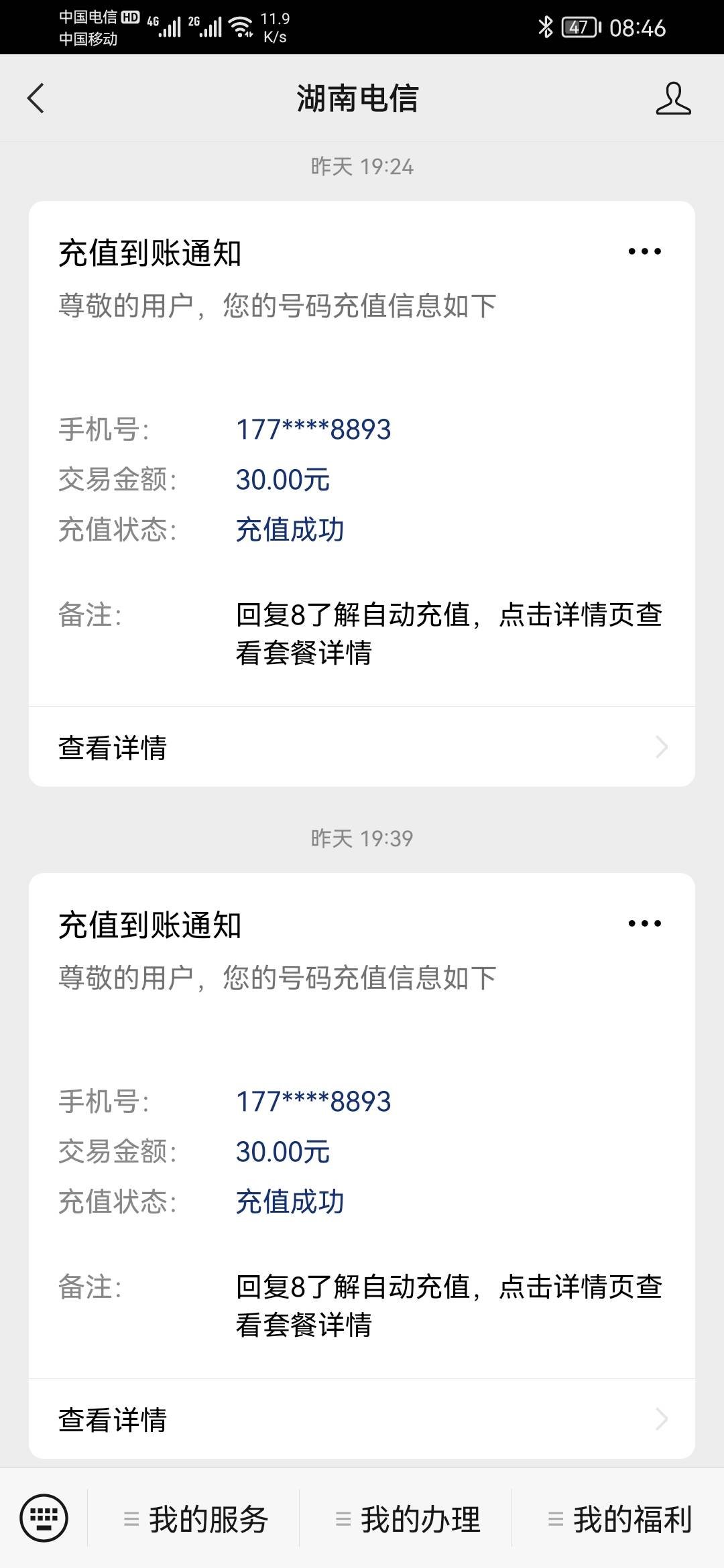Expand details with chevron on first notice
Screen dimensions: 724x1568
tap(661, 746)
